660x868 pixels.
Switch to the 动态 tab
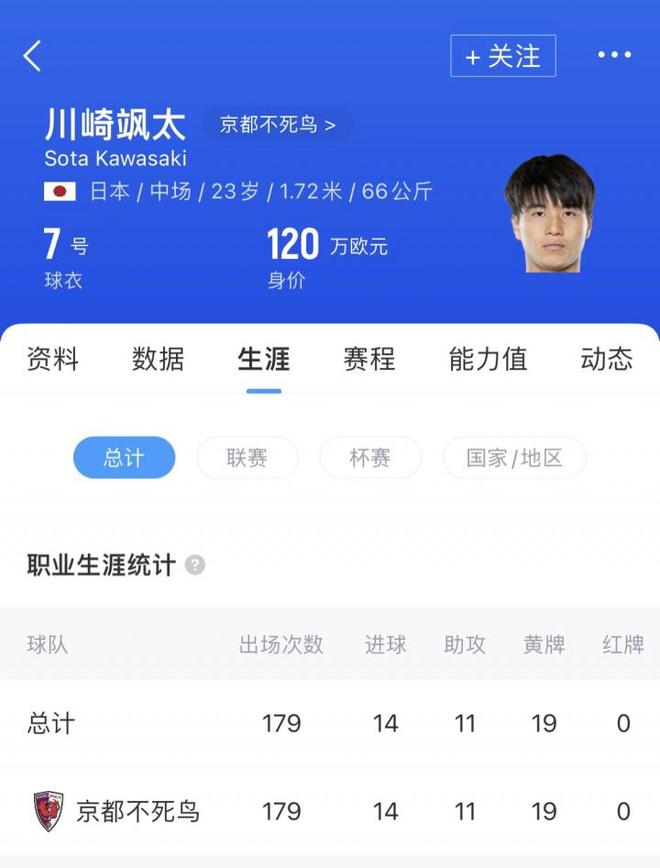606,359
